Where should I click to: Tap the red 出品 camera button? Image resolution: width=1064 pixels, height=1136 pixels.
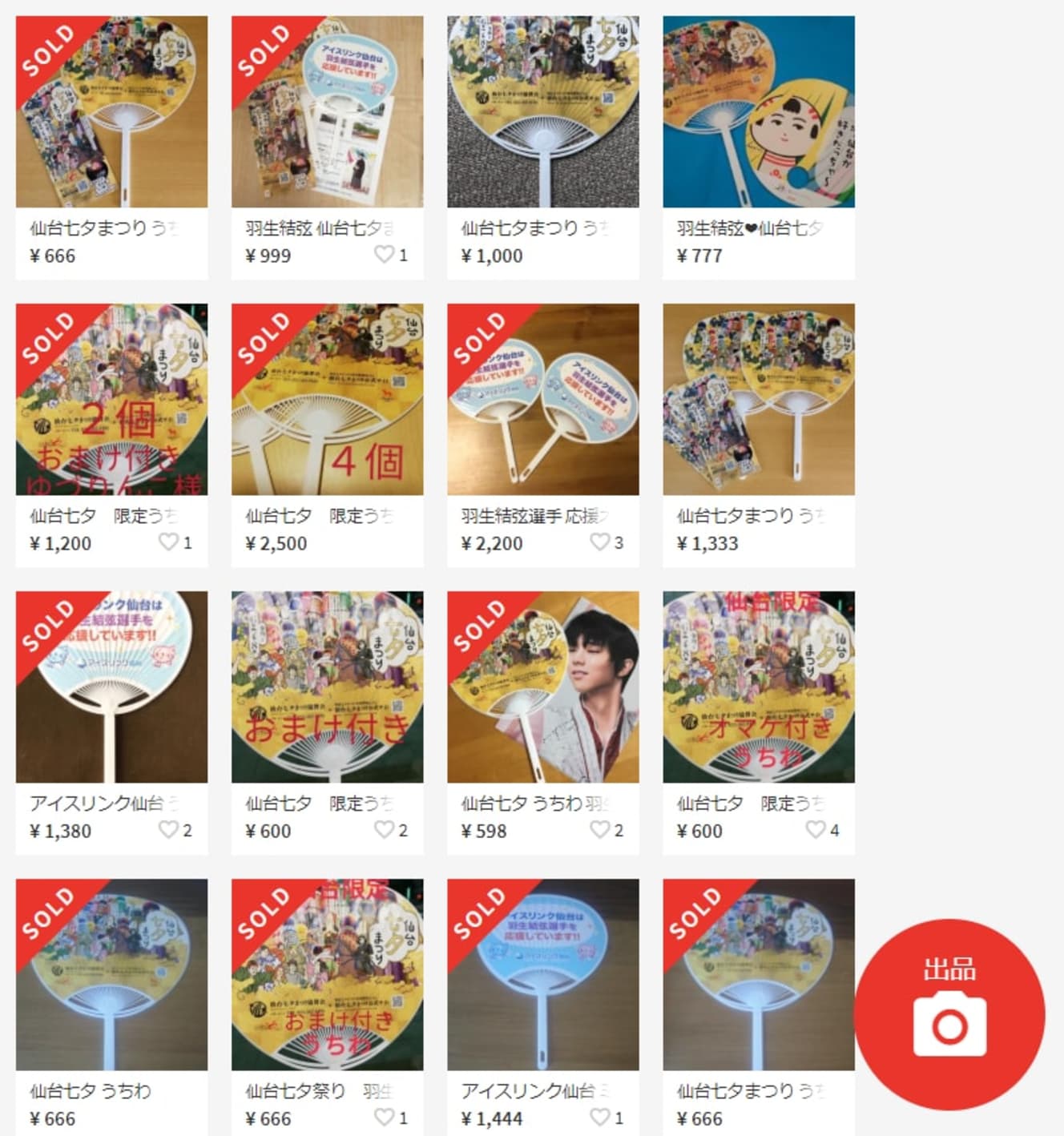pyautogui.click(x=949, y=1013)
